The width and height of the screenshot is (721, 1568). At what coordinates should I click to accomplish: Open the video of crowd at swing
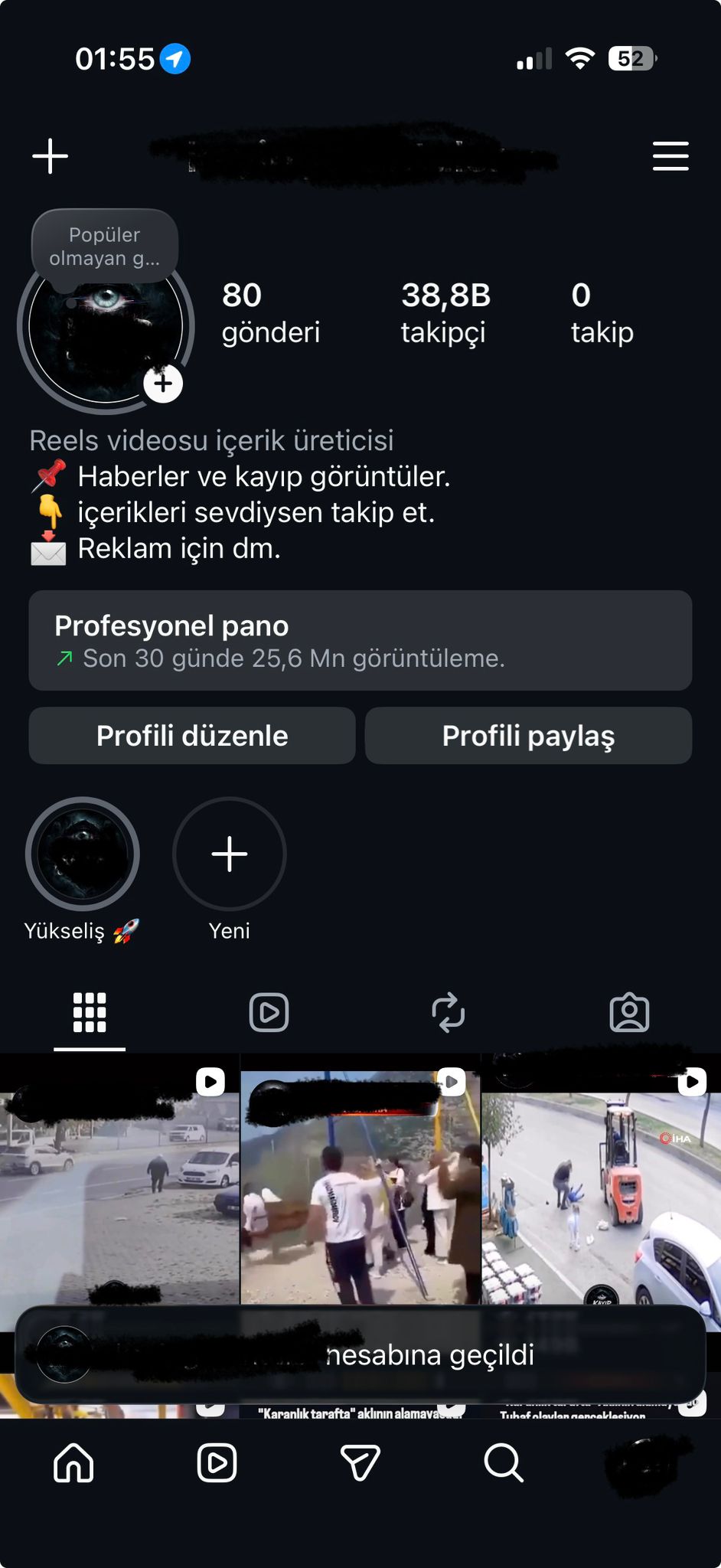(x=360, y=1194)
